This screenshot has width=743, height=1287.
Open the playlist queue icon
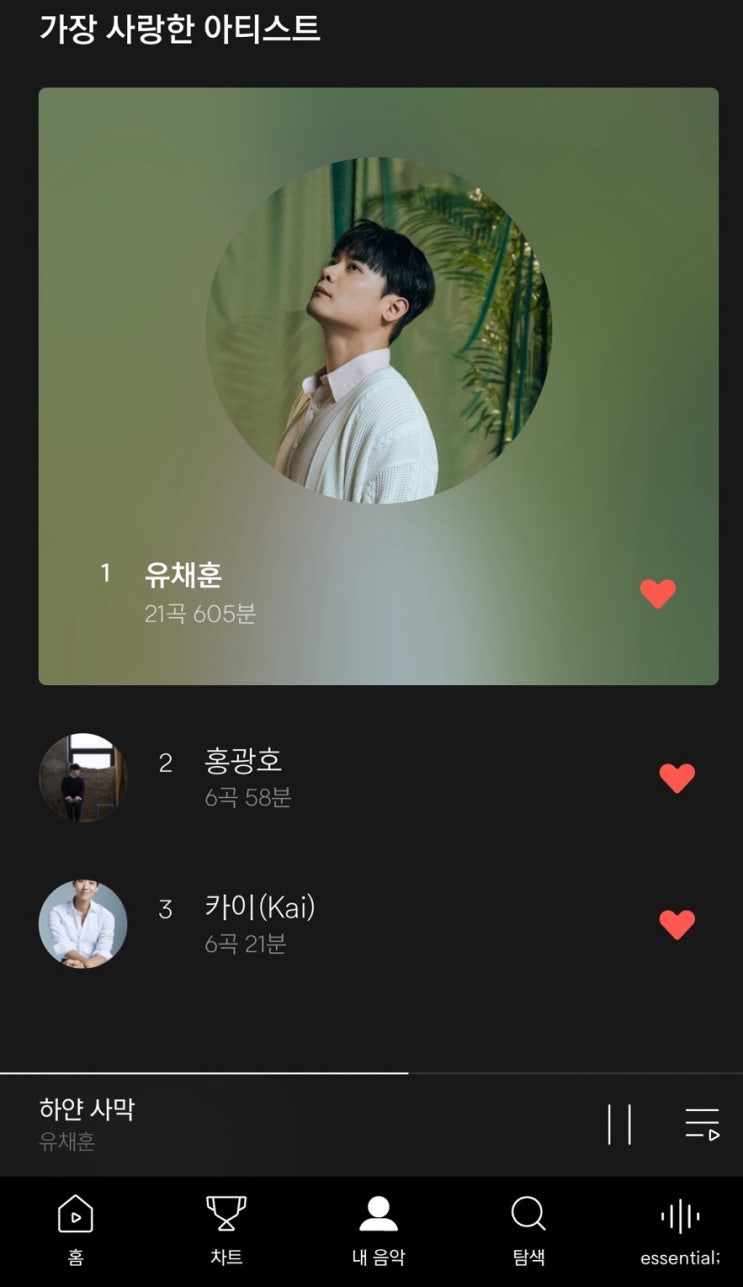pyautogui.click(x=702, y=1124)
